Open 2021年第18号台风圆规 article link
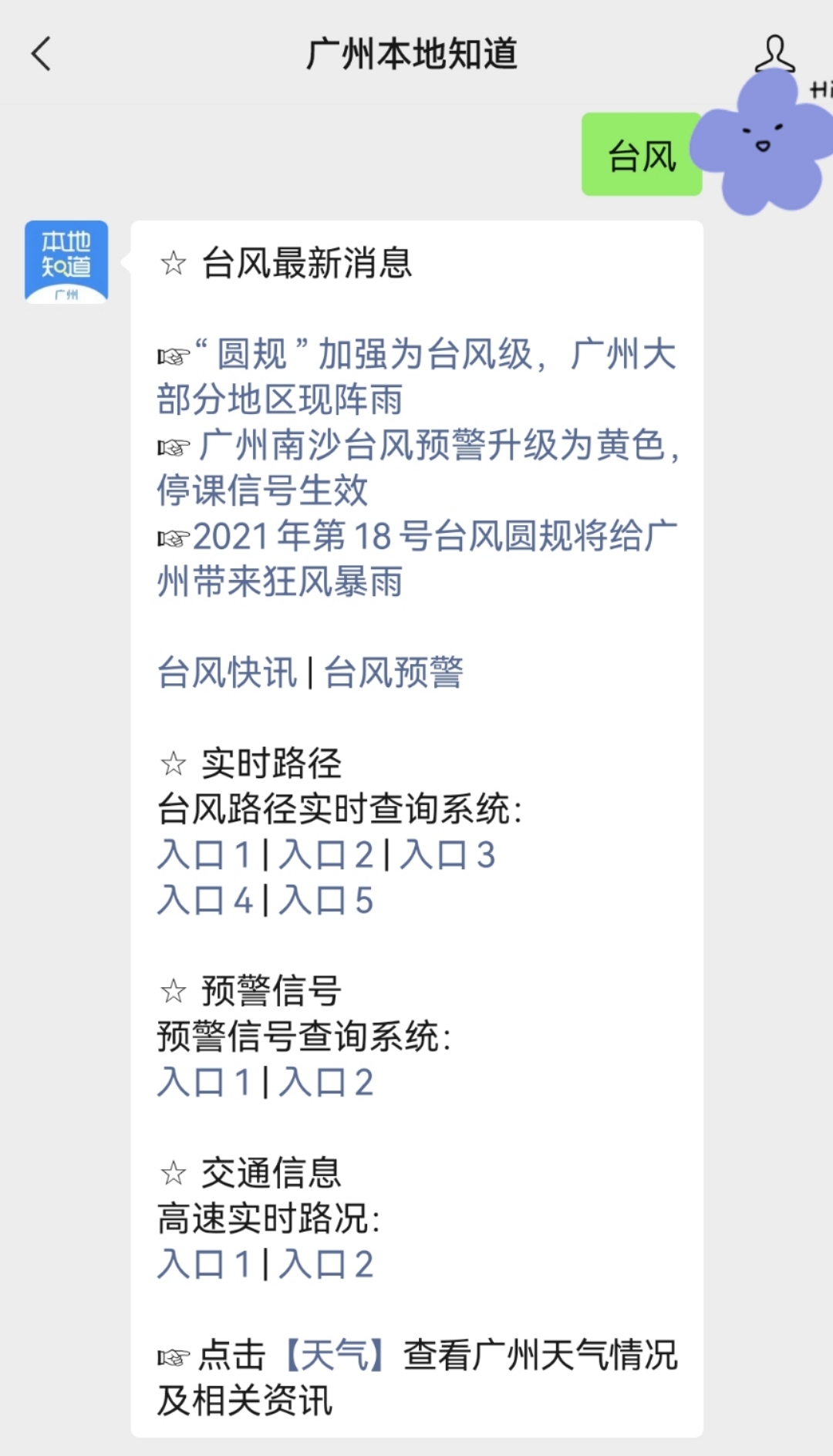Screen dimensions: 833x1456 tap(416, 559)
